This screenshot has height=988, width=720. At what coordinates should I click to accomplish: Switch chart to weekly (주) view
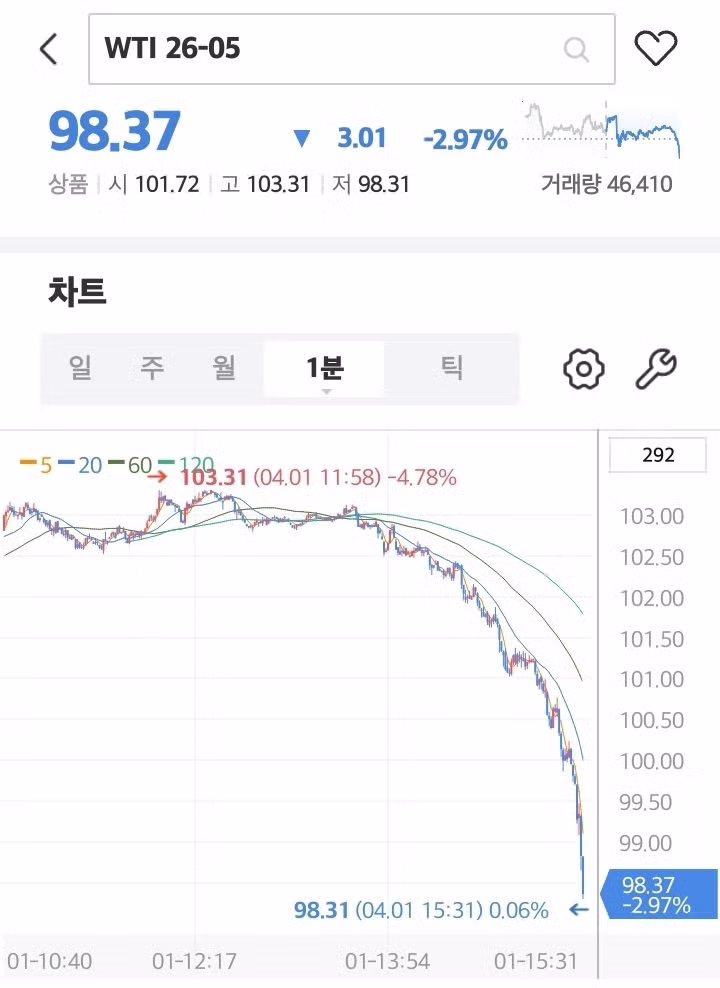pos(152,368)
